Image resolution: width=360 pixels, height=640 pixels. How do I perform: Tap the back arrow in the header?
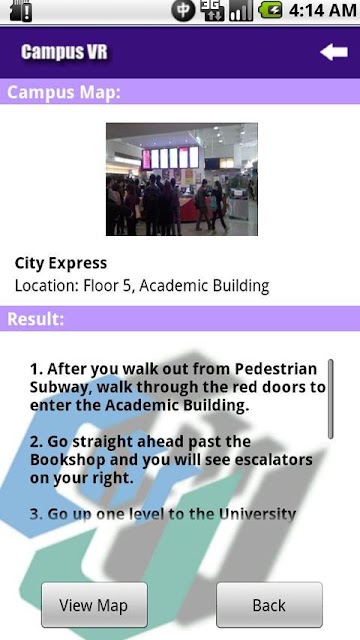pyautogui.click(x=334, y=52)
